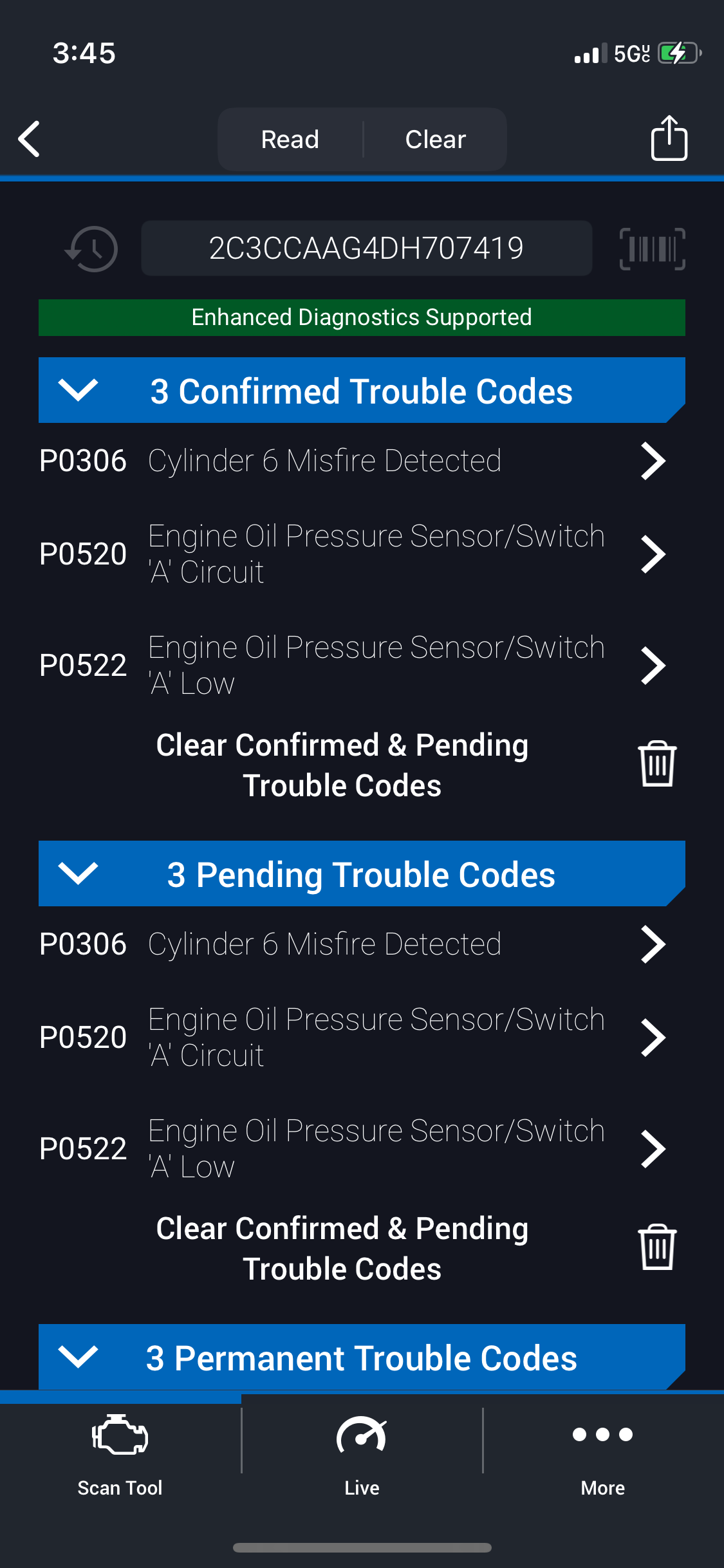Select the Read segment
The width and height of the screenshot is (724, 1568).
(290, 139)
